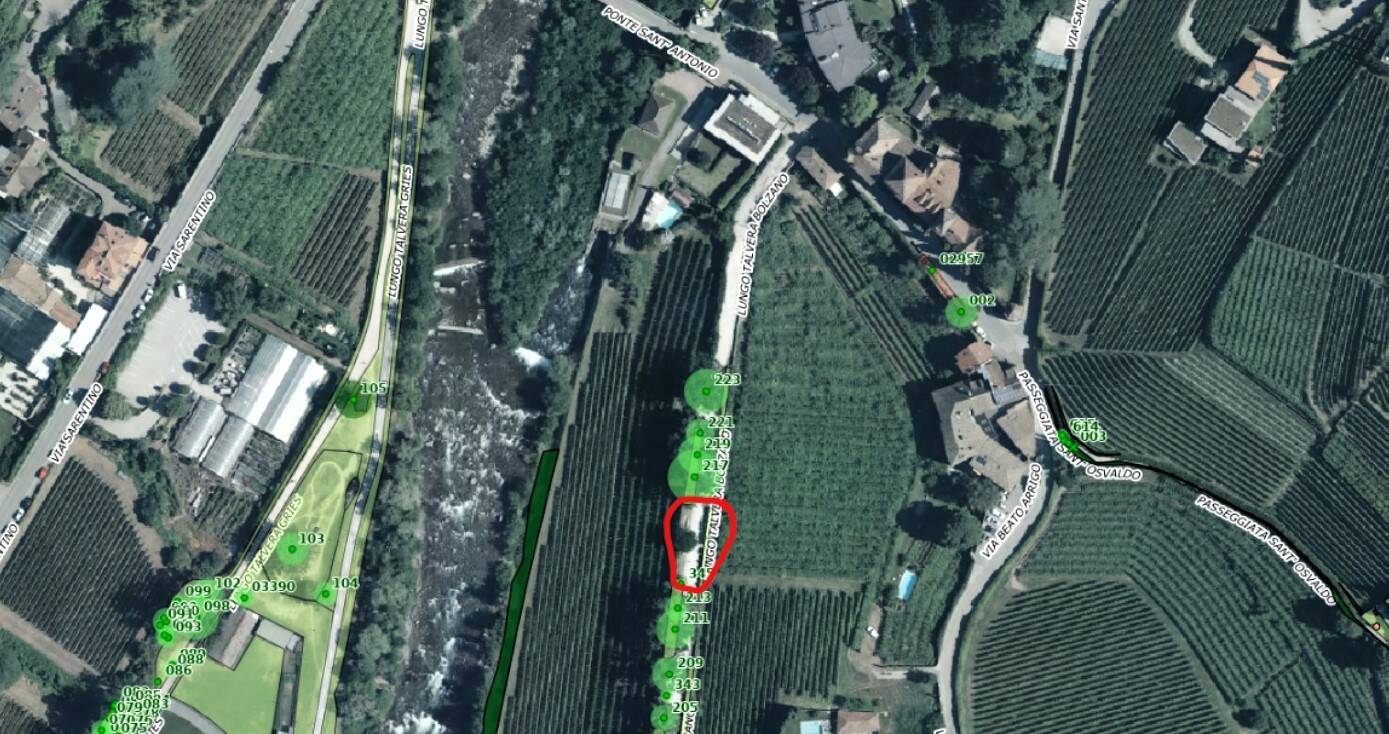Viewport: 1389px width, 734px height.
Task: Select tree marker 002
Action: pos(962,312)
